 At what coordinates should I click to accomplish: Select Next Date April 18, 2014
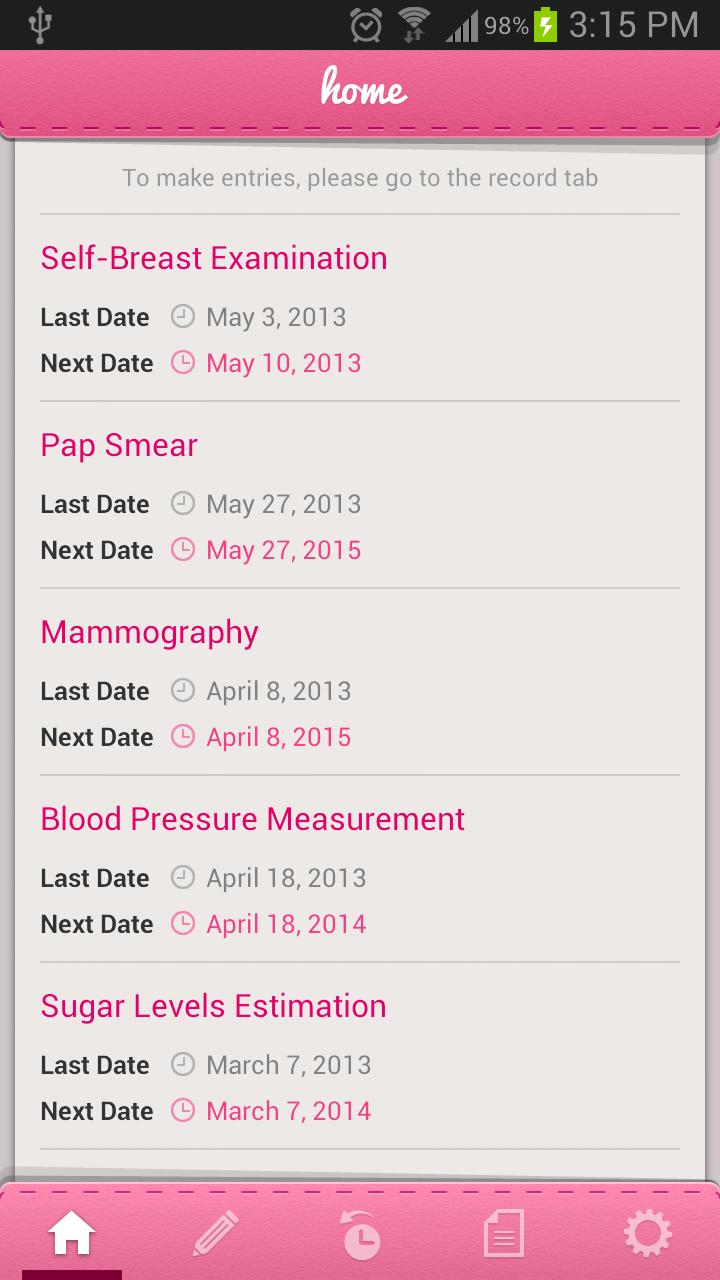(x=285, y=924)
